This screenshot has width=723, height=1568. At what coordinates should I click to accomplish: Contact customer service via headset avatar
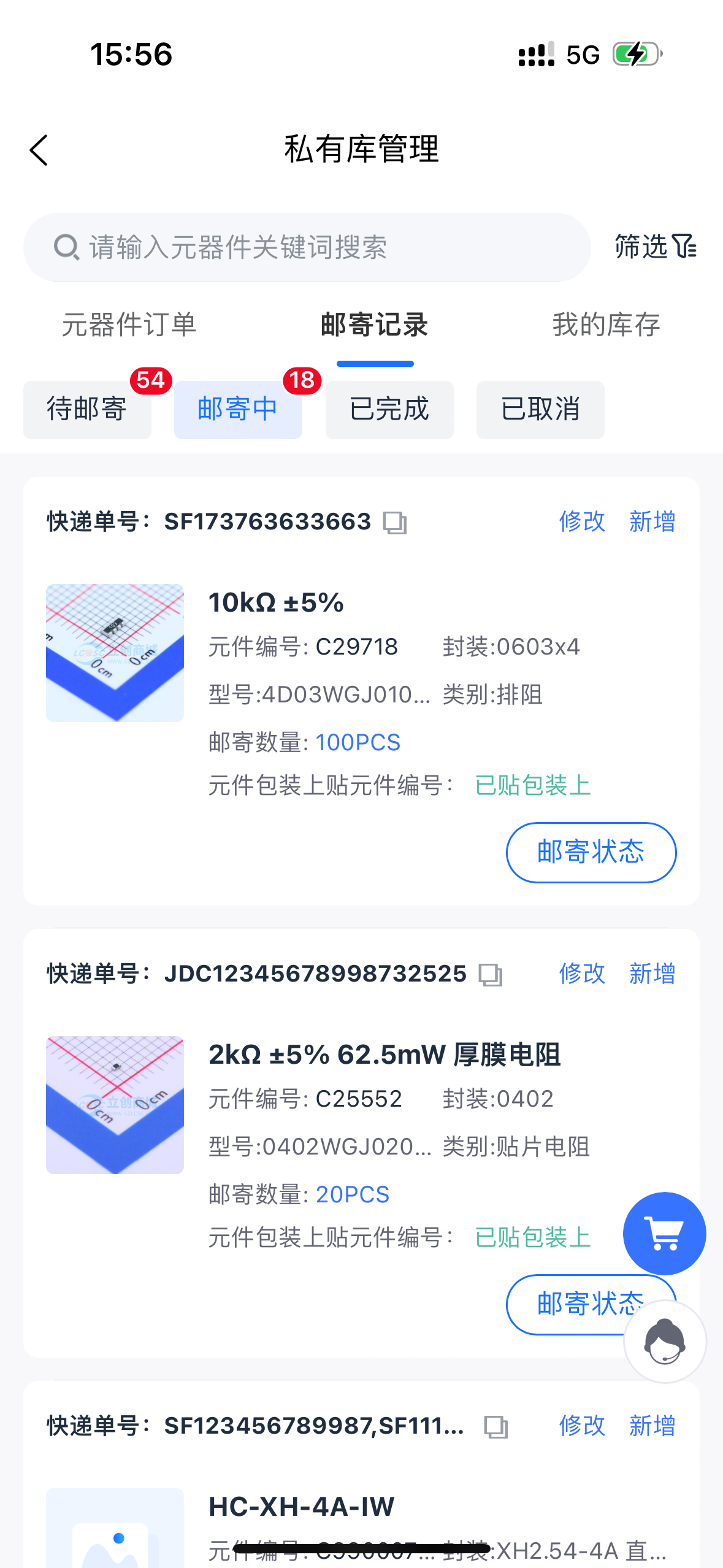[665, 1342]
